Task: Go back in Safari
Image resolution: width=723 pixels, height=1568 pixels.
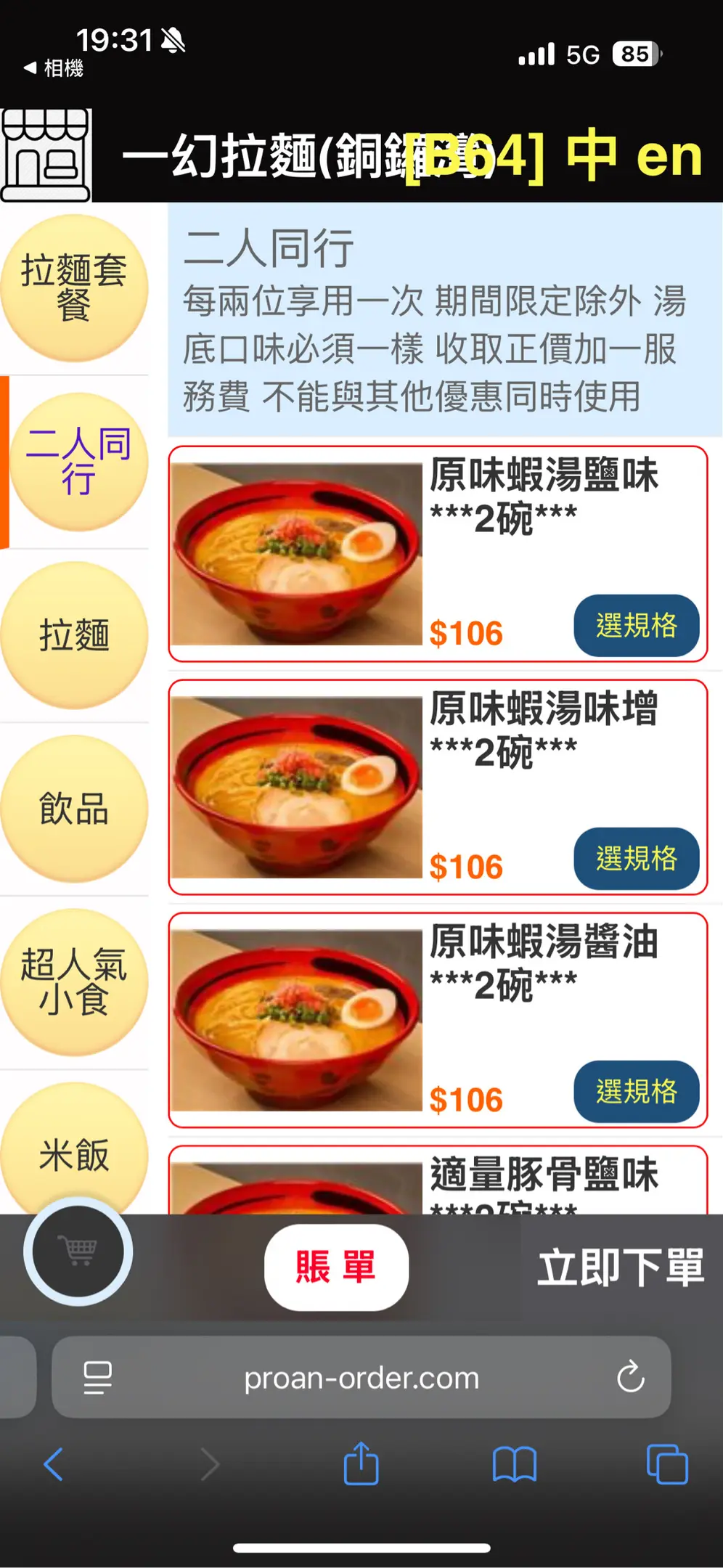Action: [54, 1464]
